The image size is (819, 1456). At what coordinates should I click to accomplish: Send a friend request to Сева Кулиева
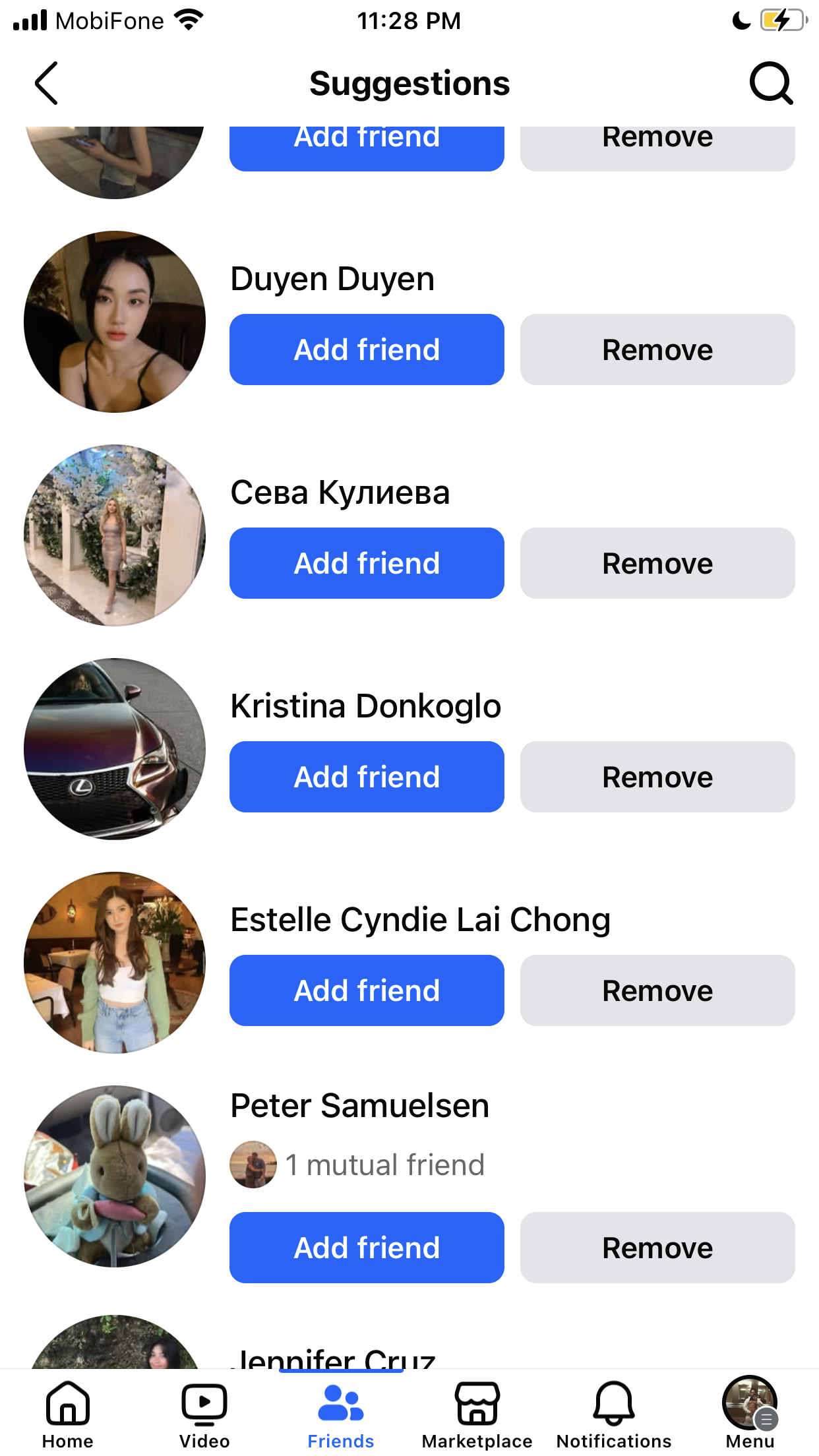(367, 563)
